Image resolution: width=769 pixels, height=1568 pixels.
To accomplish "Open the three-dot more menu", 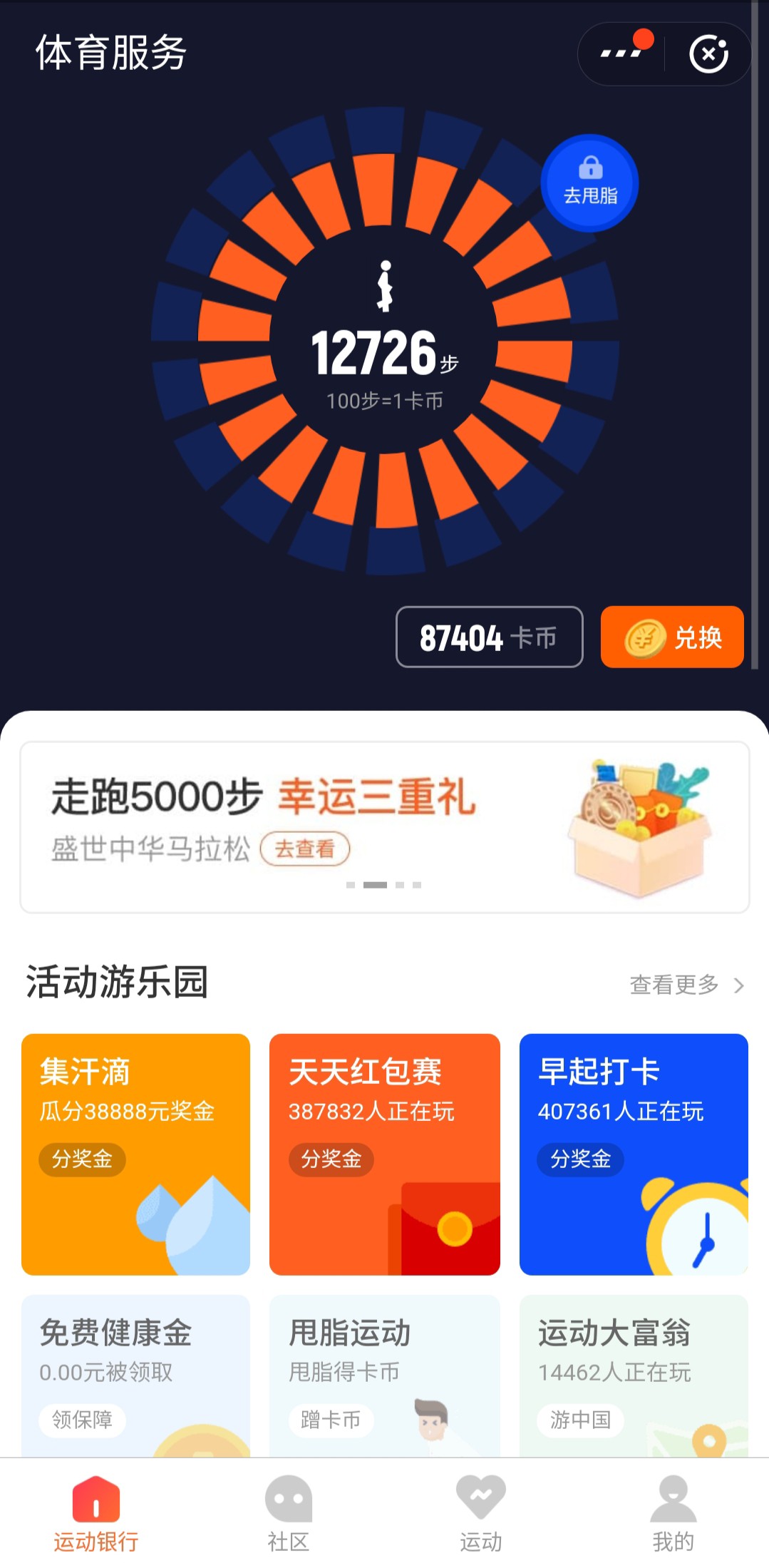I will pos(621,53).
